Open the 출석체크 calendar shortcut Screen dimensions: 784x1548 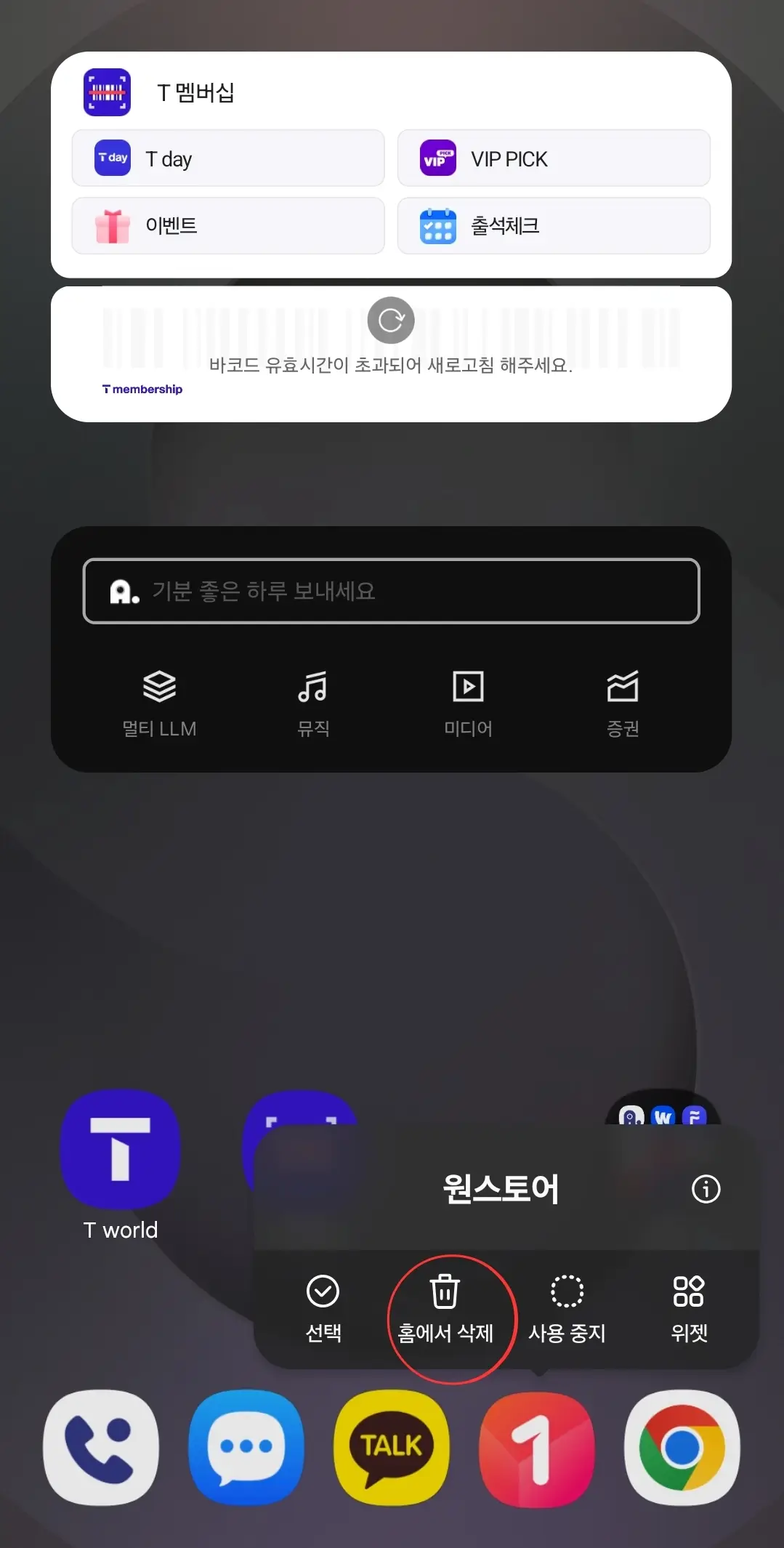(x=554, y=226)
